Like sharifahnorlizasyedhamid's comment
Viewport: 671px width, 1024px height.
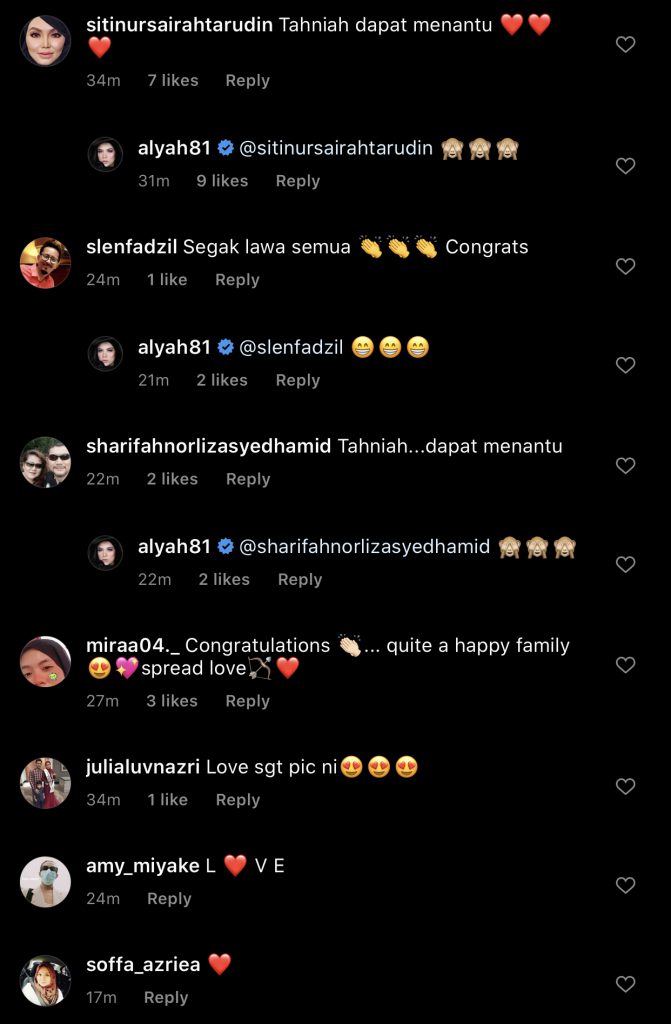(x=626, y=466)
